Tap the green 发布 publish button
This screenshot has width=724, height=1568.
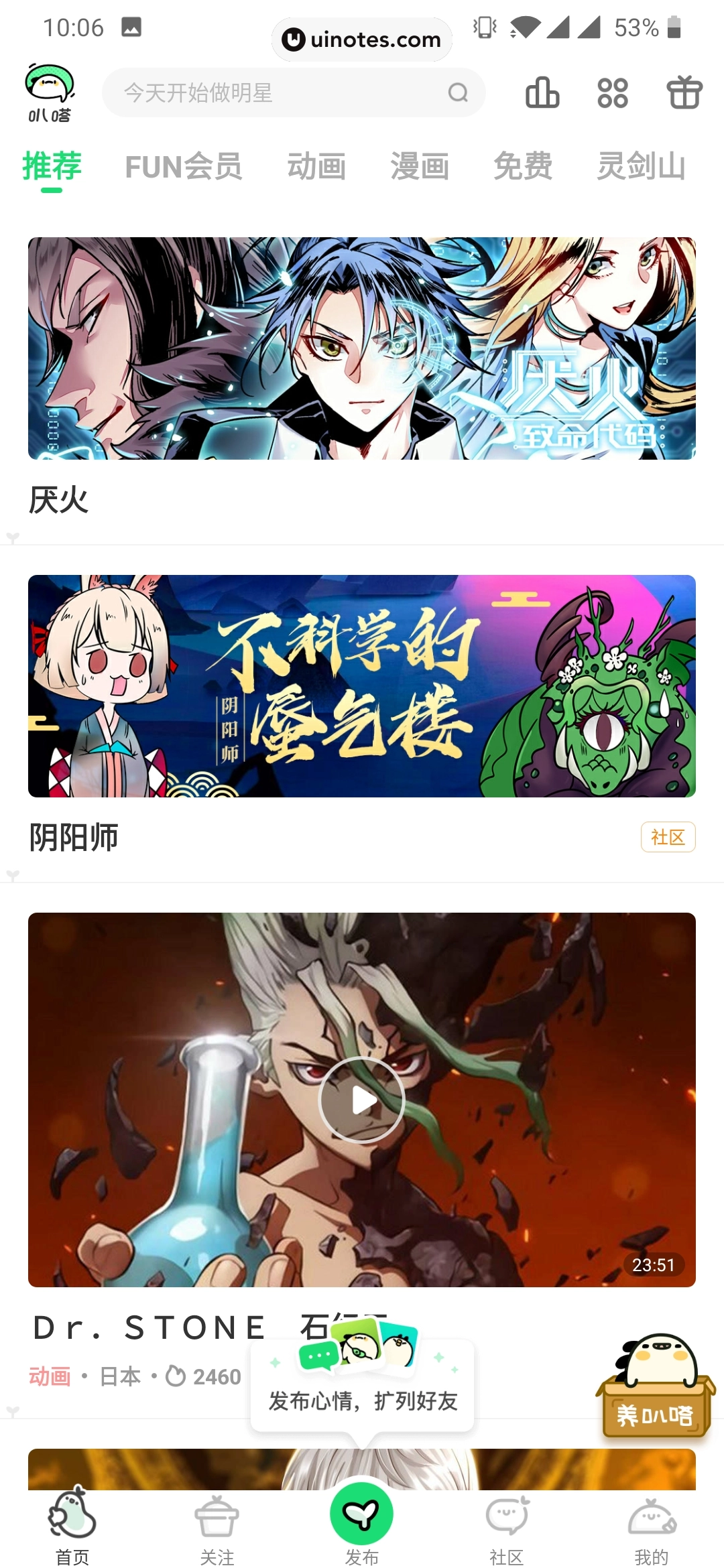point(362,1514)
